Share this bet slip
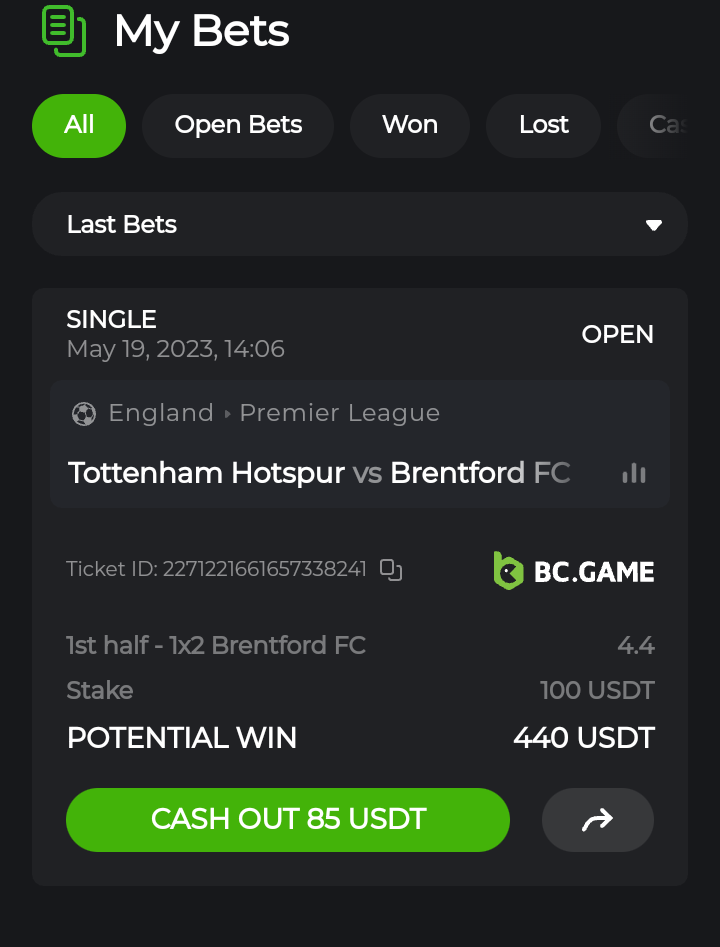The width and height of the screenshot is (720, 947). point(597,820)
